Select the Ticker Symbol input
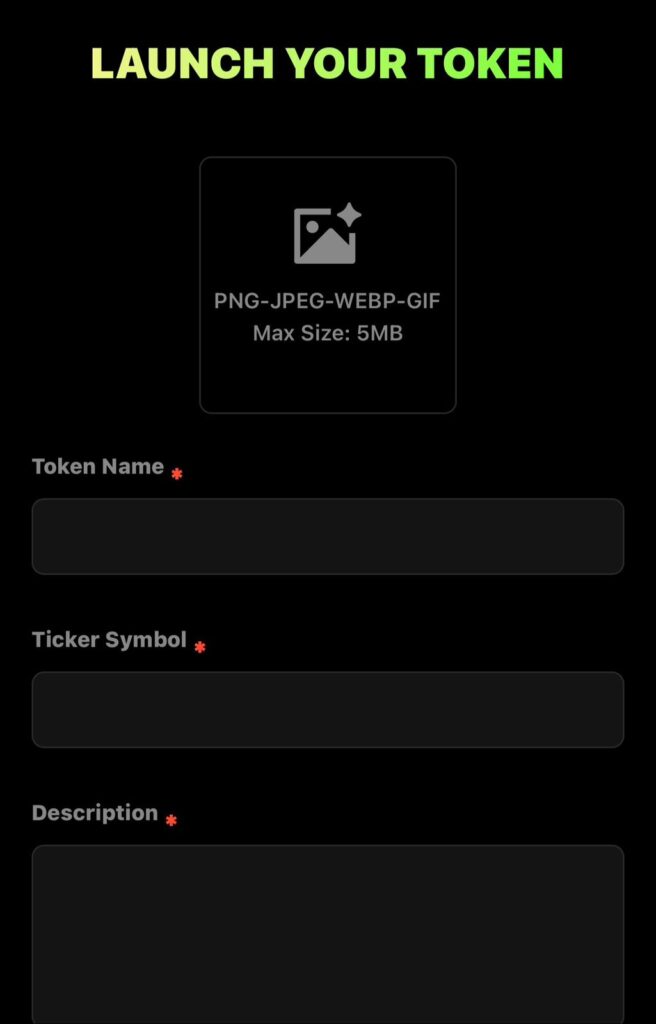The height and width of the screenshot is (1024, 656). (328, 709)
